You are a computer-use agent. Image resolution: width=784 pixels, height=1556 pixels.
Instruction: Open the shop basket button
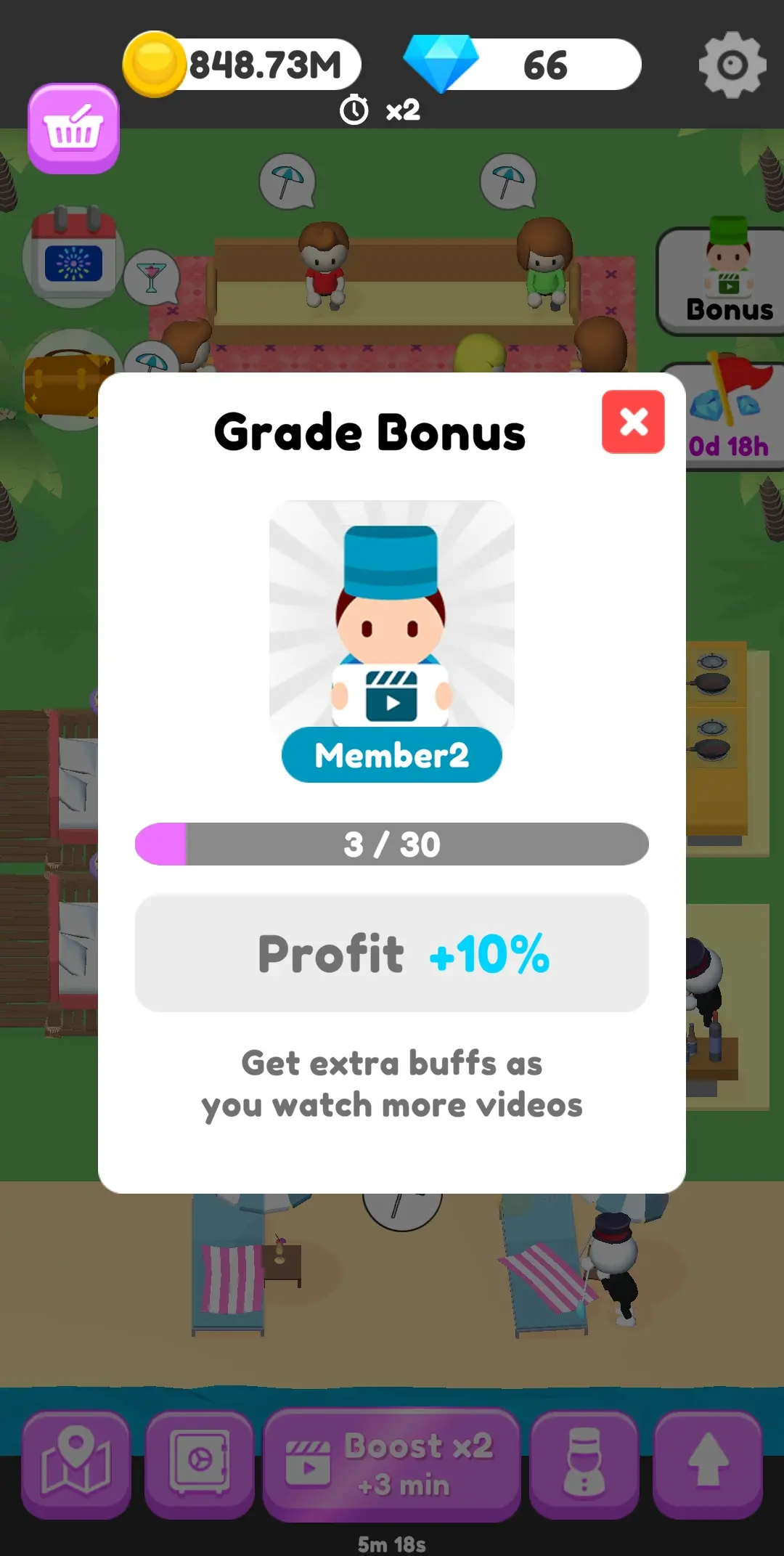point(73,129)
